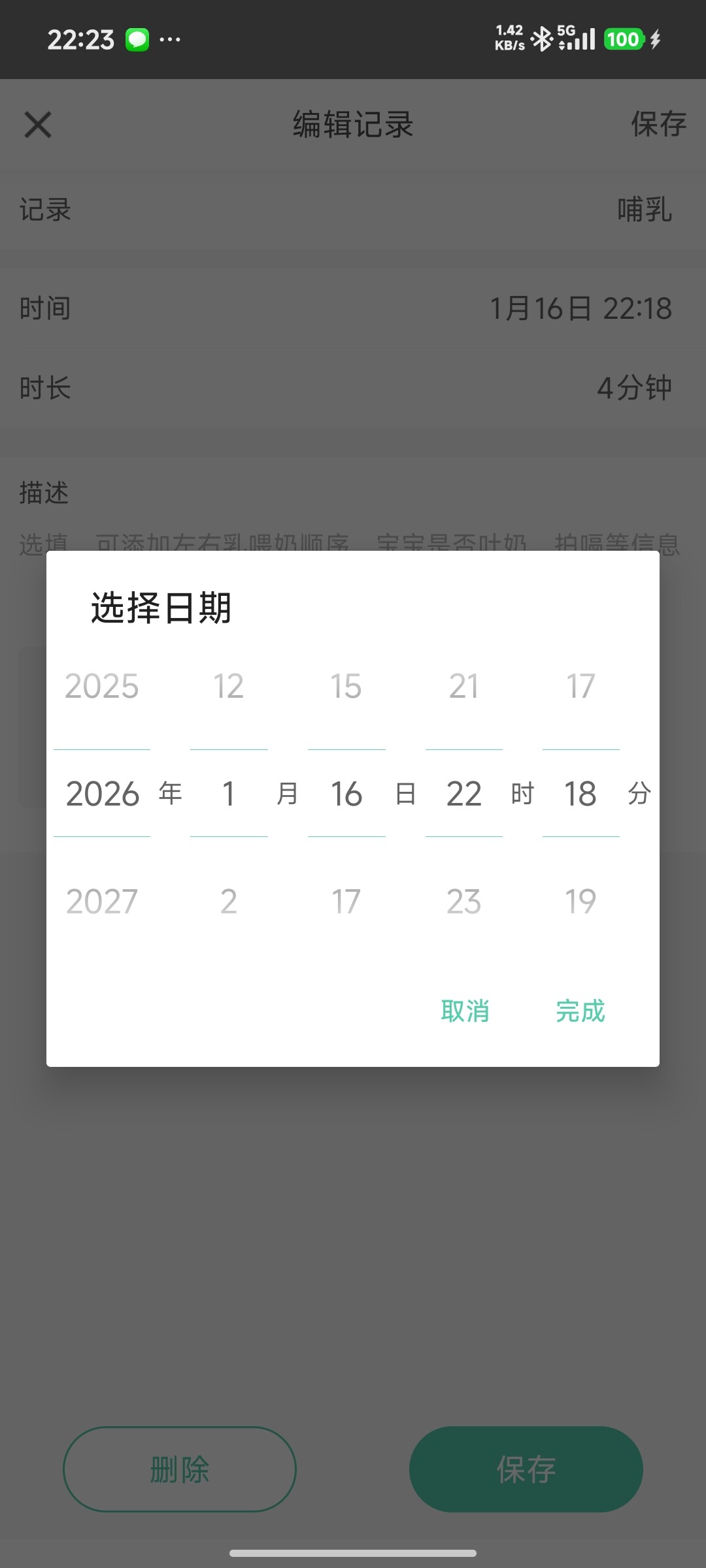This screenshot has height=1568, width=706.
Task: Select year 2025 in the picker
Action: [102, 686]
